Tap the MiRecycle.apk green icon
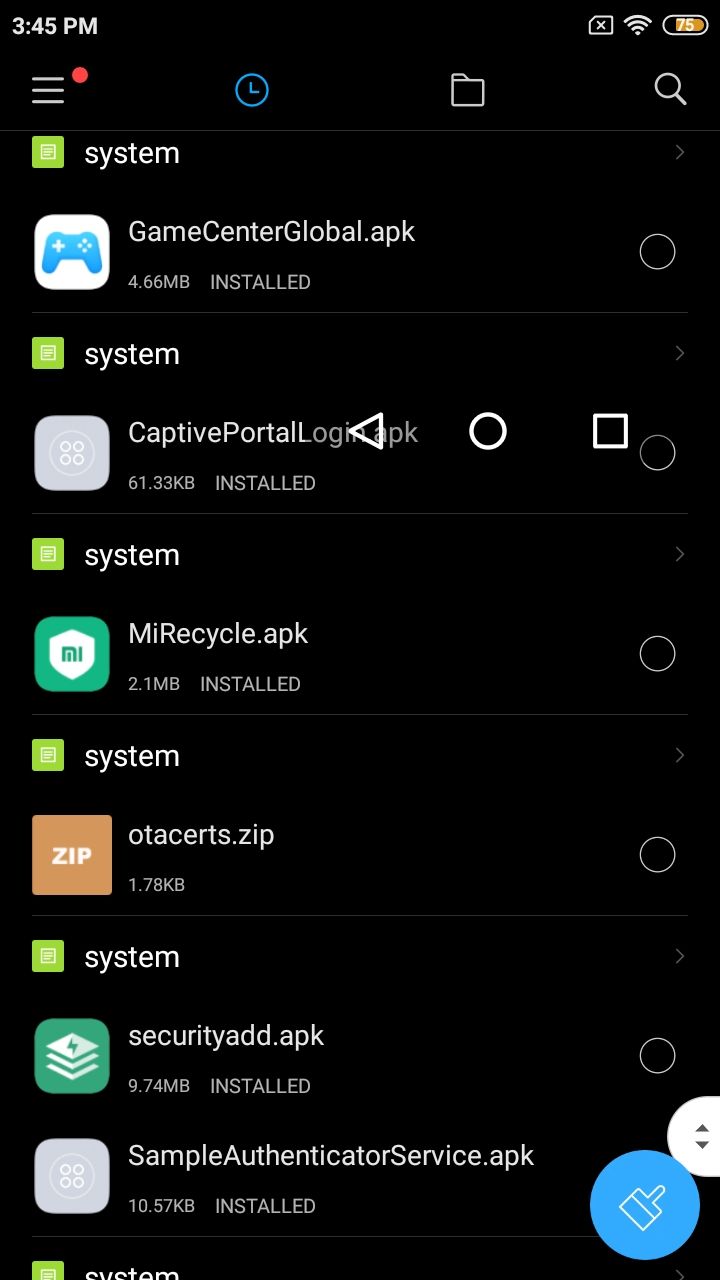 click(x=71, y=654)
